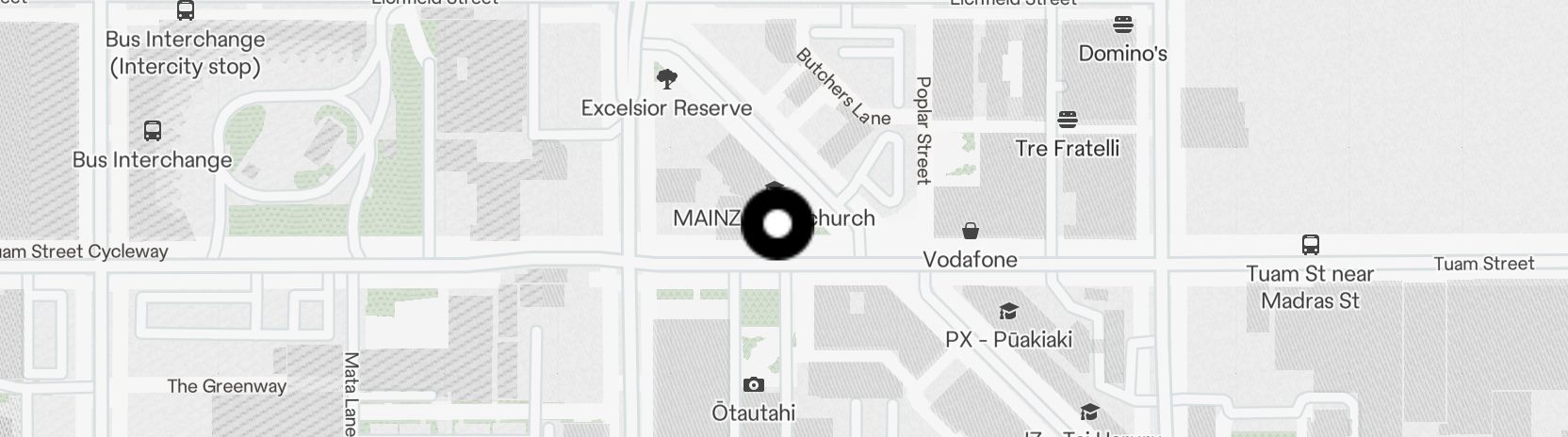1568x437 pixels.
Task: Select the Ōtautahi camera marker
Action: (x=753, y=384)
